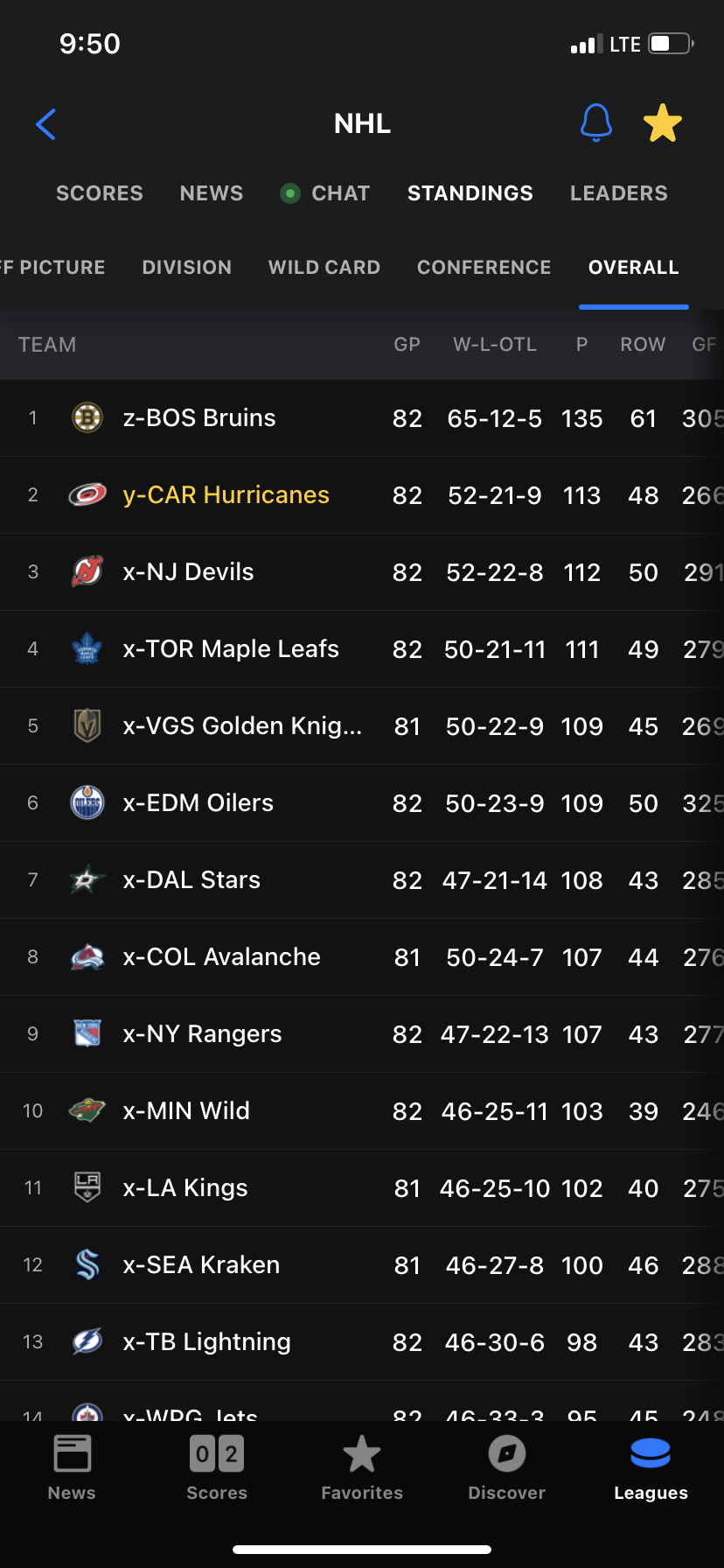Viewport: 724px width, 1568px height.
Task: Open the News top tab
Action: click(x=212, y=193)
